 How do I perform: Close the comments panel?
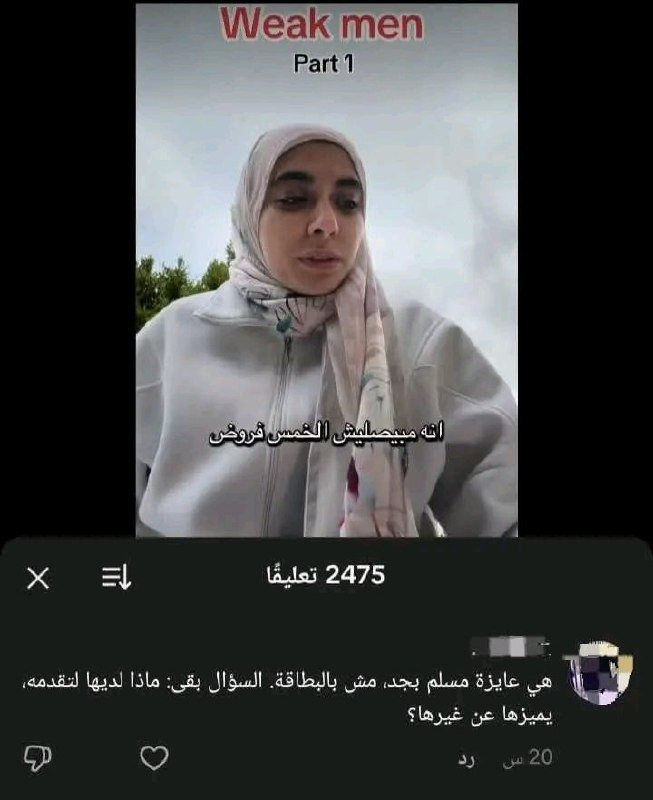point(38,577)
